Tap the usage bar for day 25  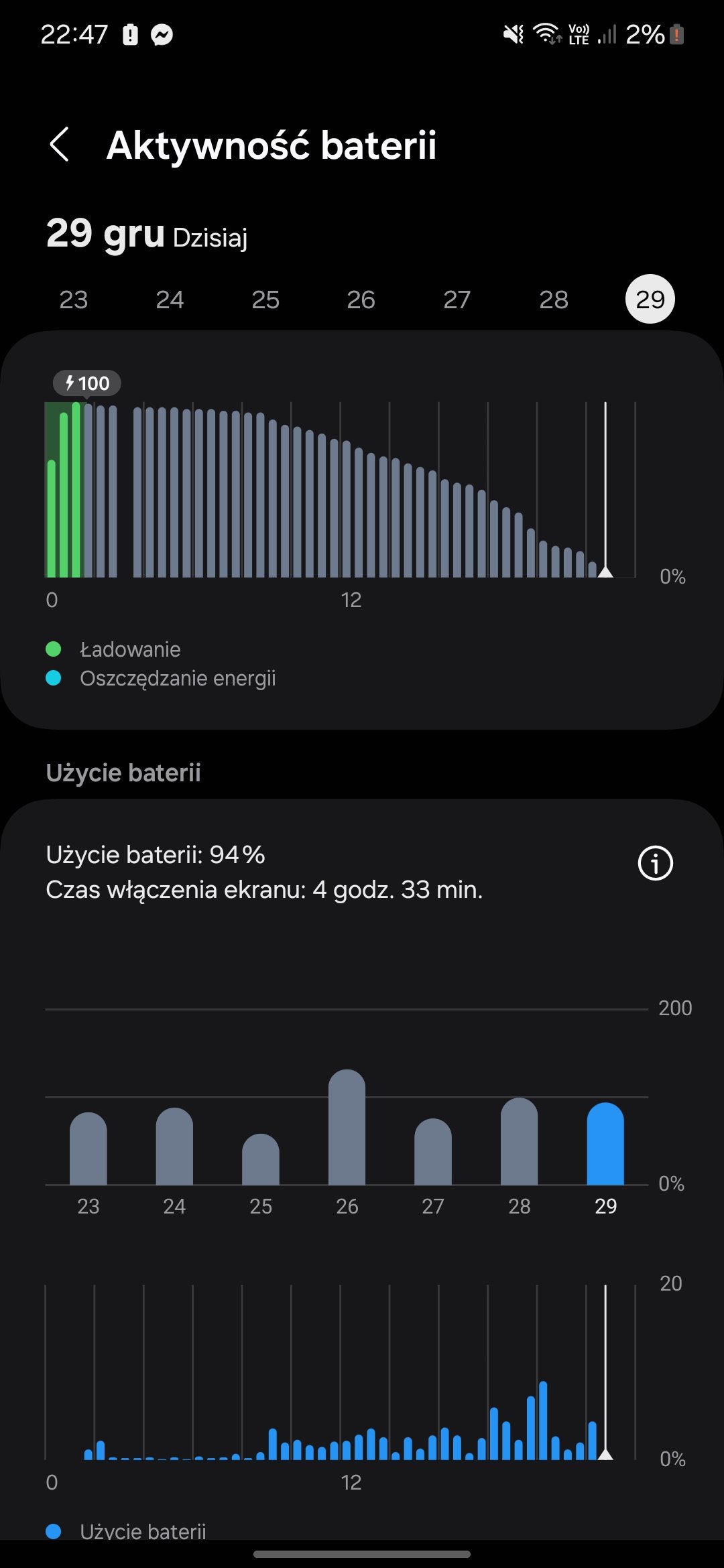[x=261, y=1159]
